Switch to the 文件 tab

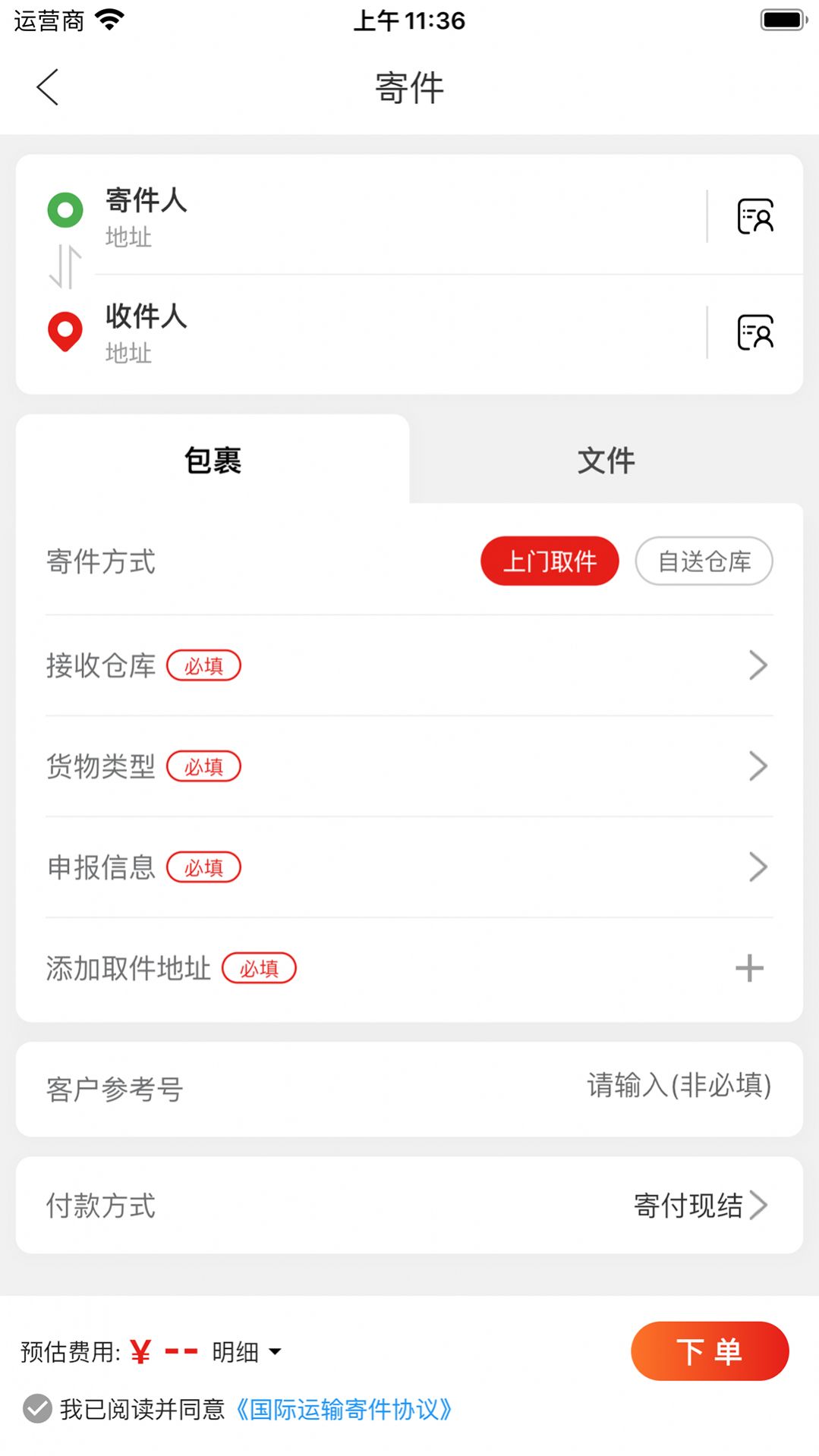pyautogui.click(x=605, y=458)
